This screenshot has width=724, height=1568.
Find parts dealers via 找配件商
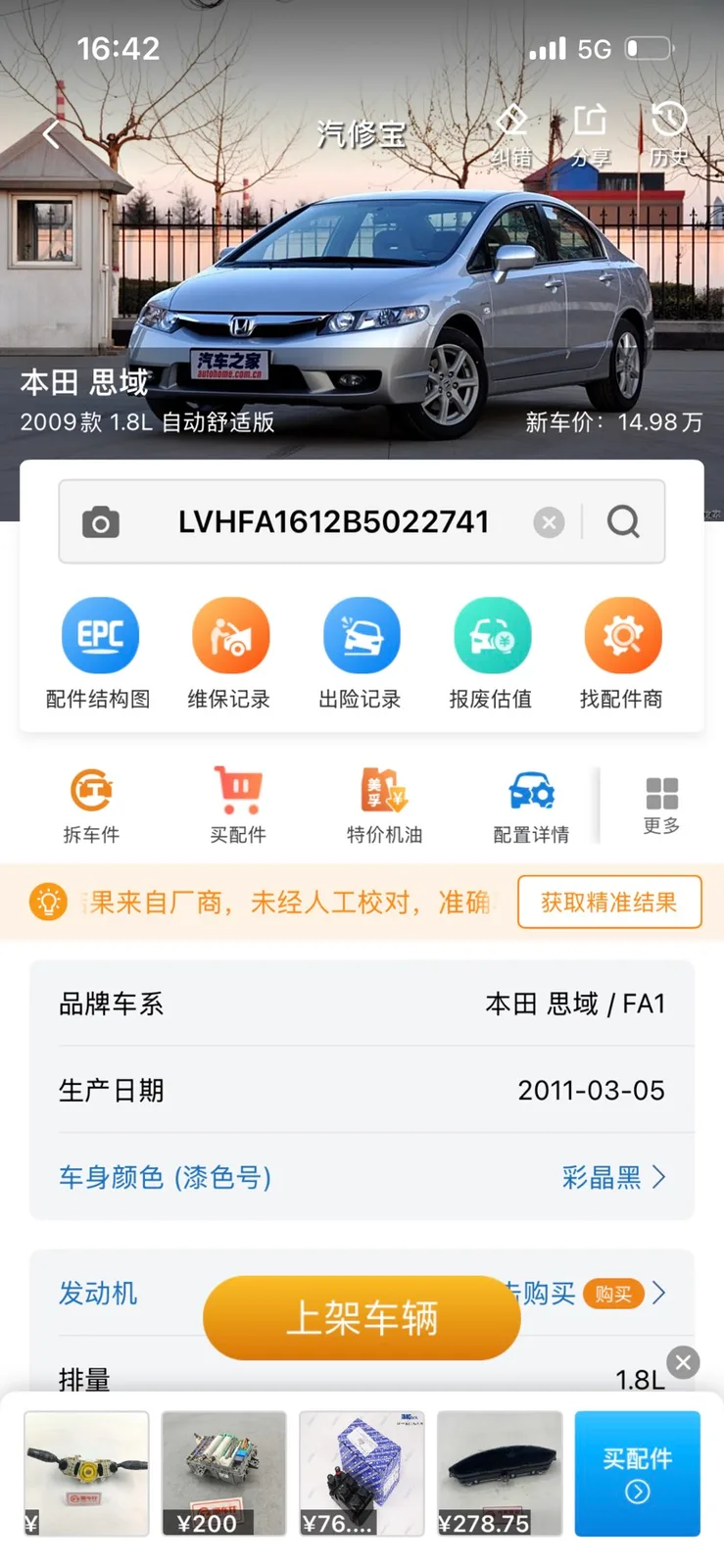pyautogui.click(x=621, y=654)
